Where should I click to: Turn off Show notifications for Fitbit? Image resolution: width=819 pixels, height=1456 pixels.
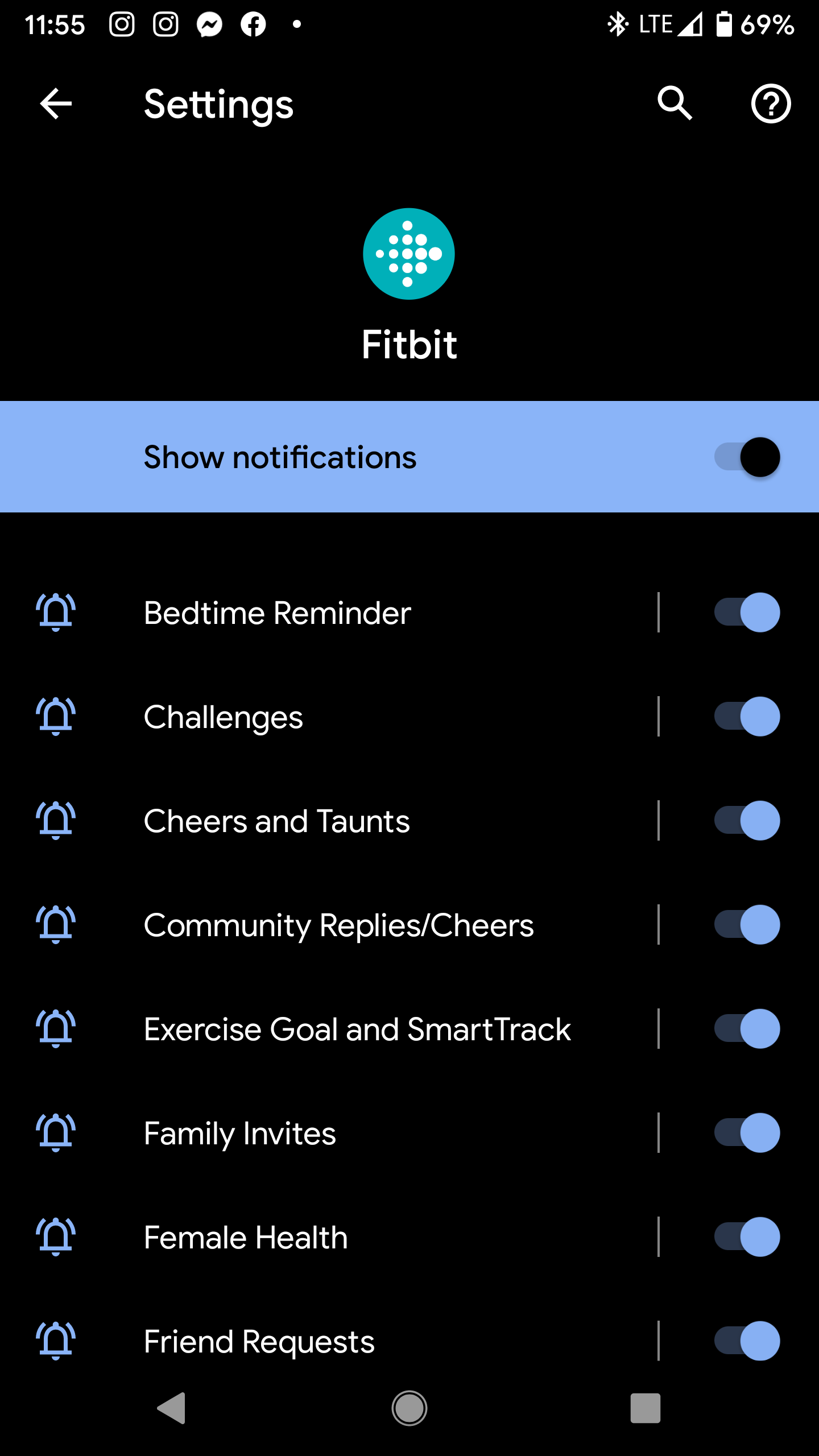tap(747, 457)
